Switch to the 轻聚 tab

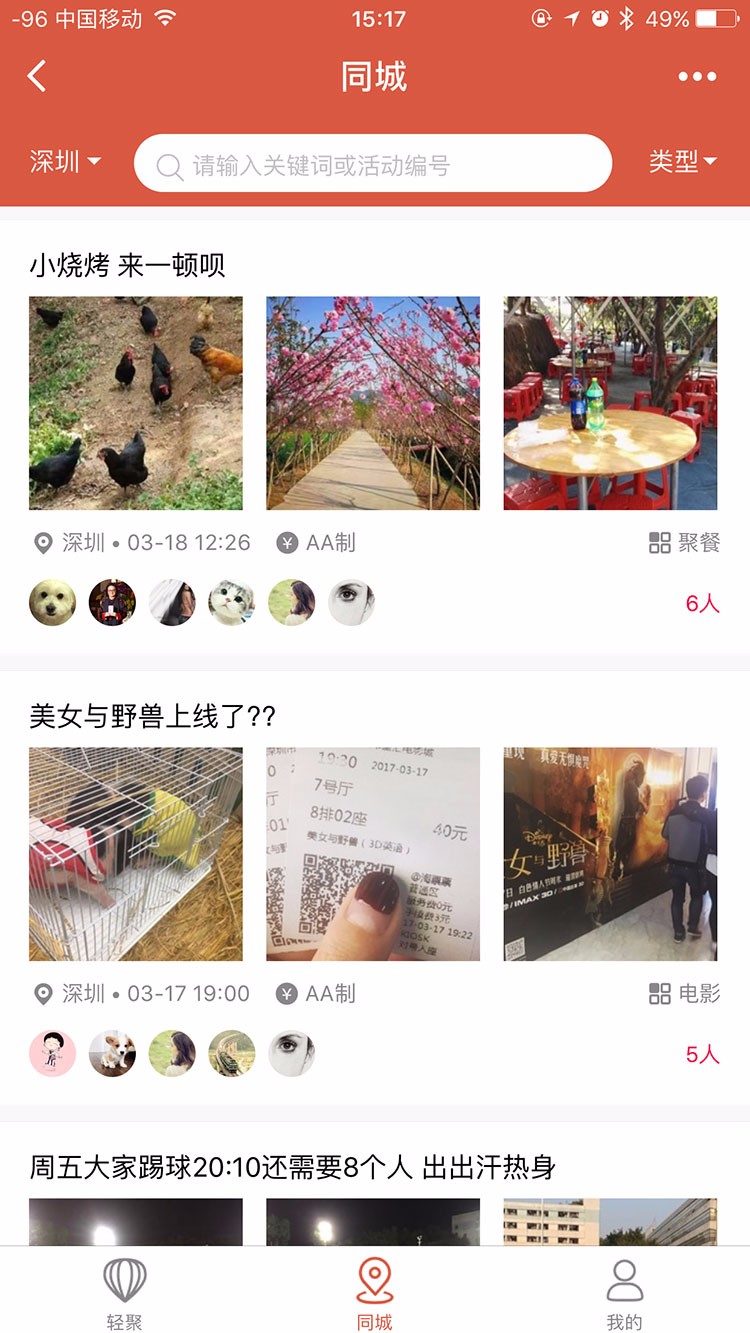(125, 1294)
